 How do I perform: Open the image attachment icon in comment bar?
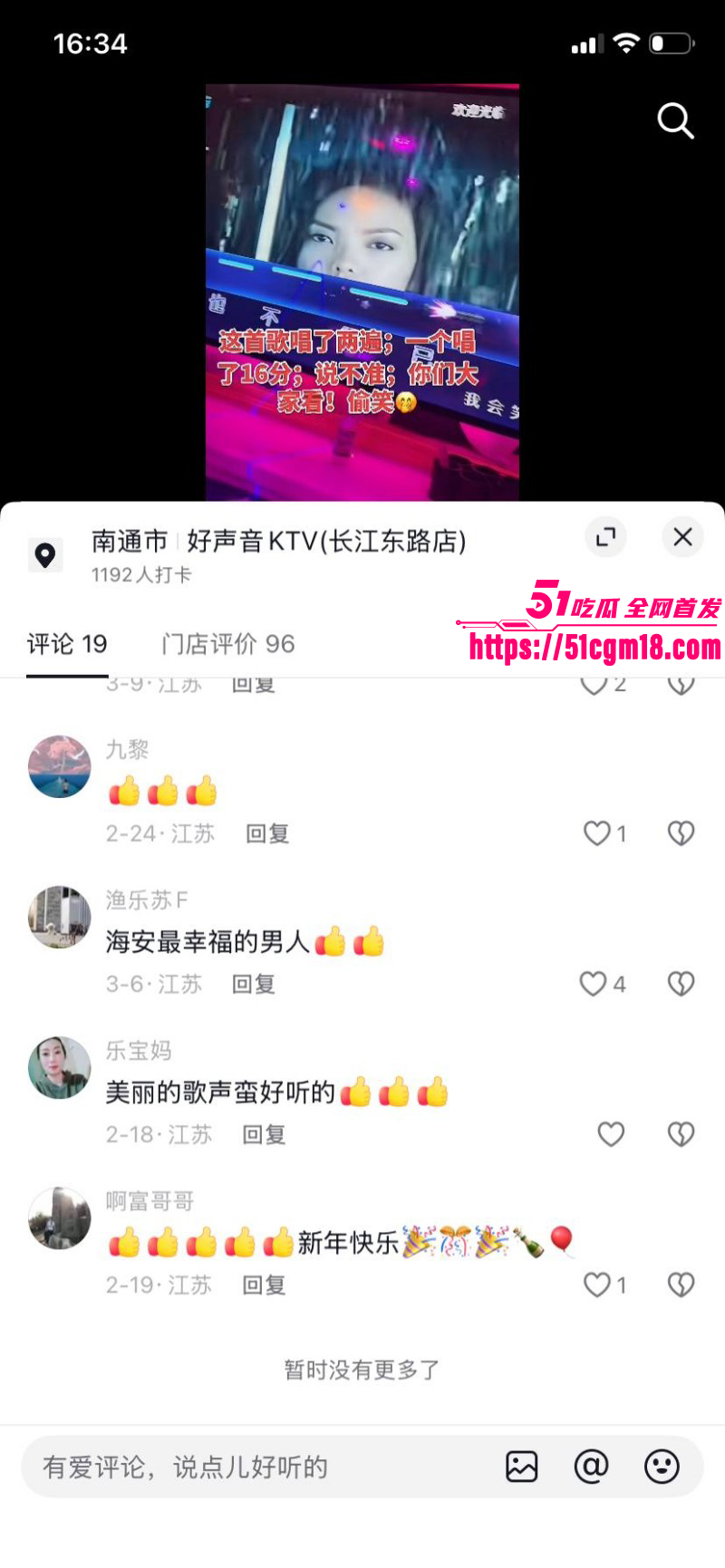pos(521,1467)
